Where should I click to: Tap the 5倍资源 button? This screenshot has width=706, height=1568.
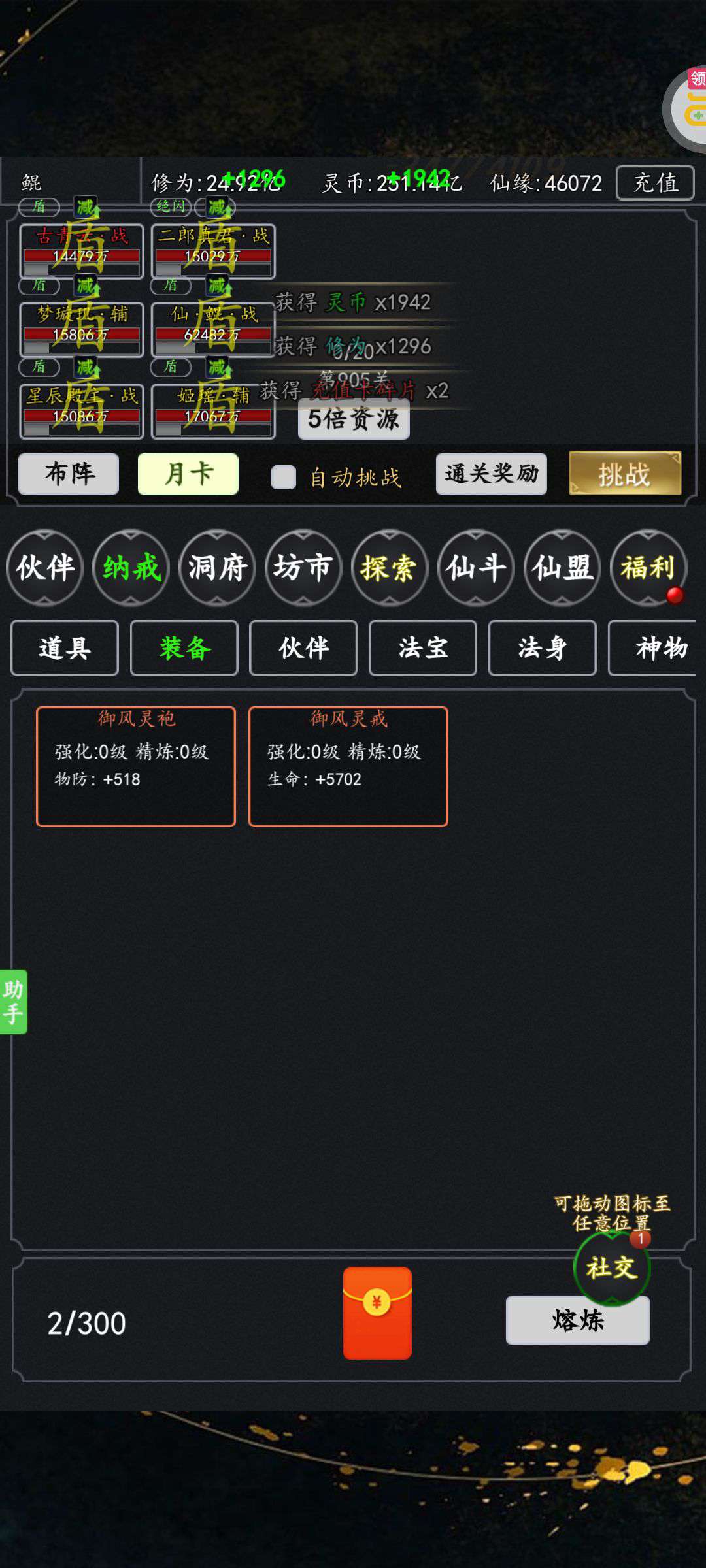354,419
